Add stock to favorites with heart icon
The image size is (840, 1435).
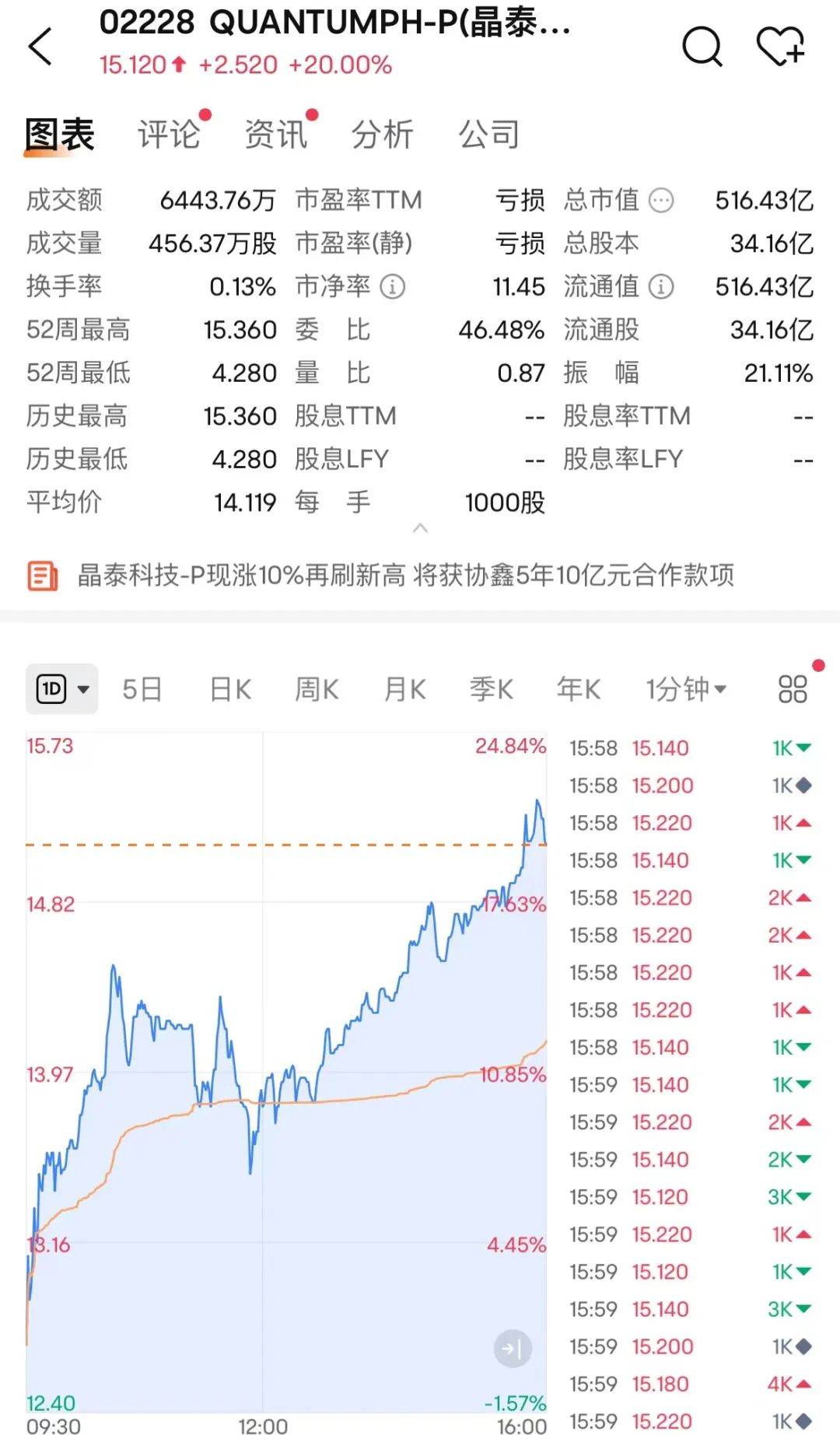tap(782, 47)
